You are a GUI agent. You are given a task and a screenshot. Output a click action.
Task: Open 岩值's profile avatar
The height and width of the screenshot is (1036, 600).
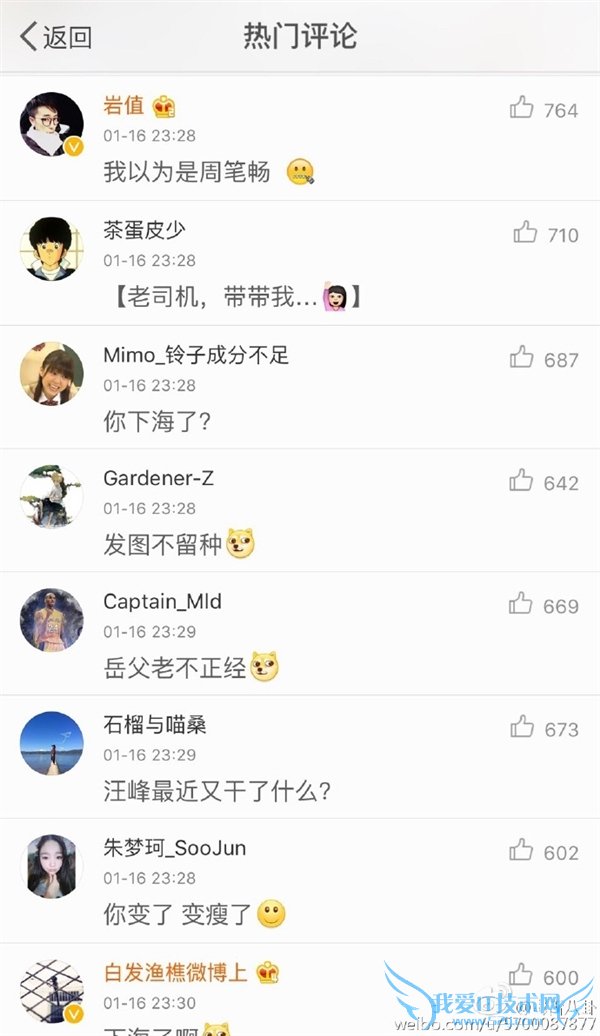[52, 124]
